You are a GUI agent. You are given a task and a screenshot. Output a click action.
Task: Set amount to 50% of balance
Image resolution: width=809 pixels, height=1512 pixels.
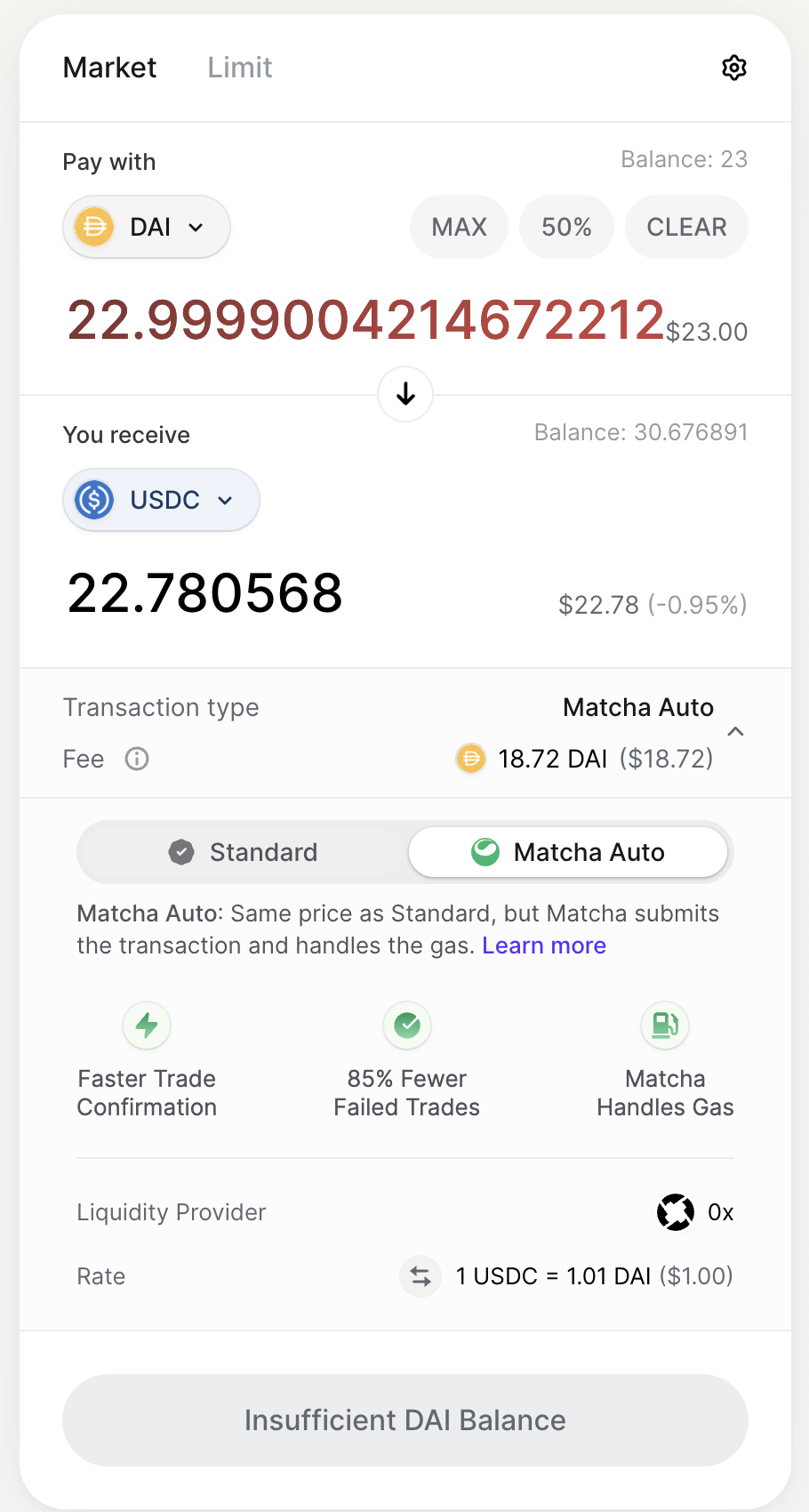pos(566,227)
